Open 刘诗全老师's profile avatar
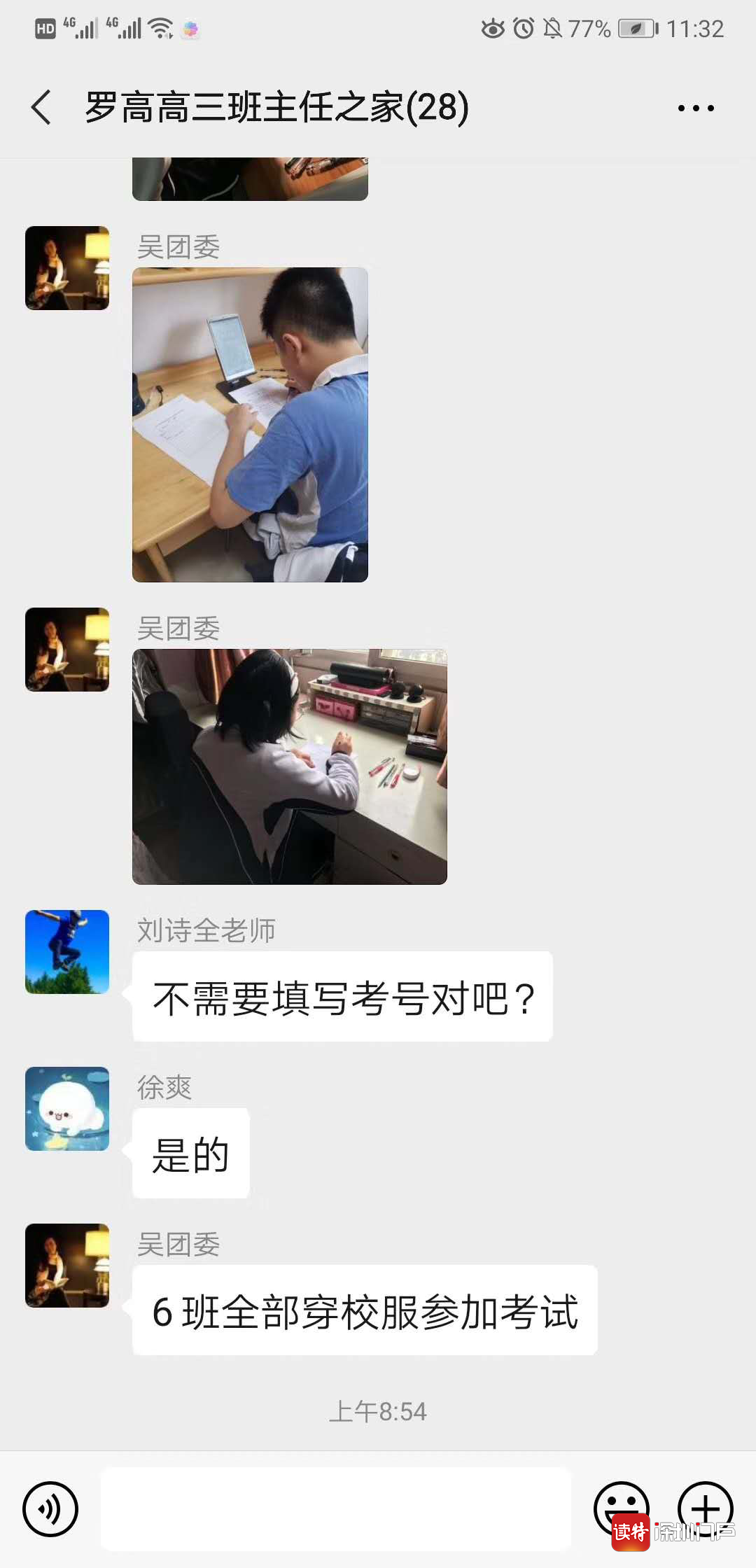 pos(67,951)
